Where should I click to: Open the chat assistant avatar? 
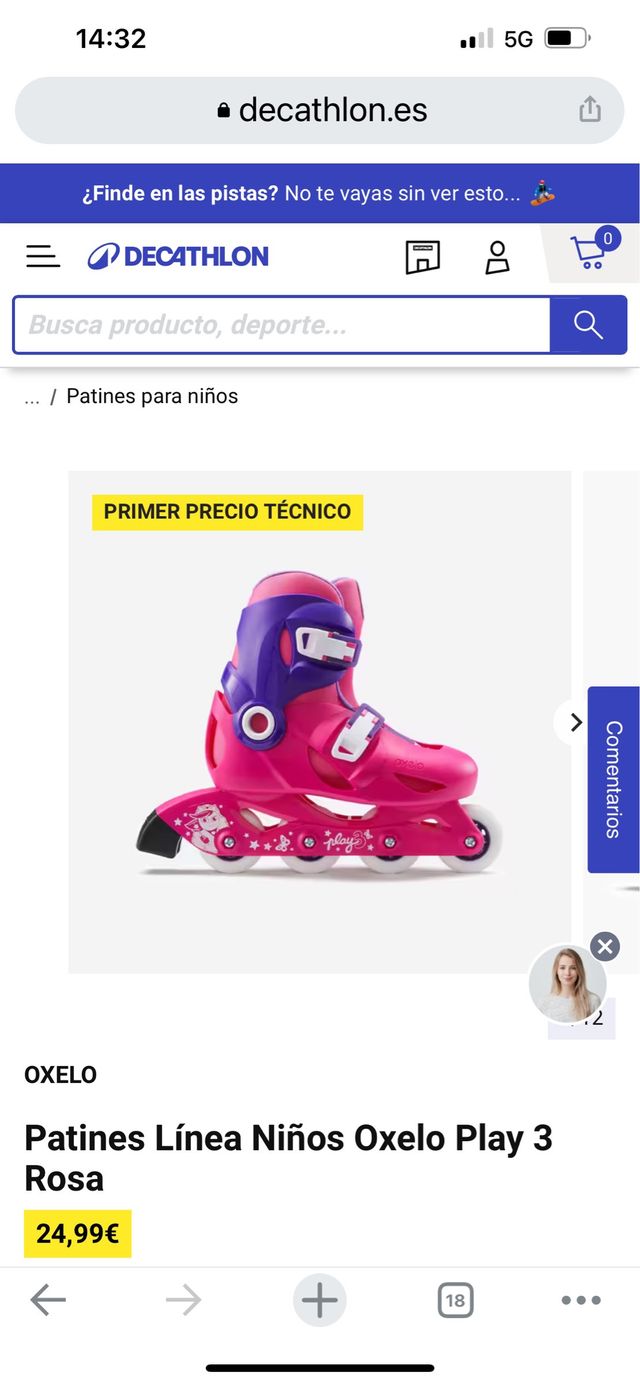click(x=567, y=984)
